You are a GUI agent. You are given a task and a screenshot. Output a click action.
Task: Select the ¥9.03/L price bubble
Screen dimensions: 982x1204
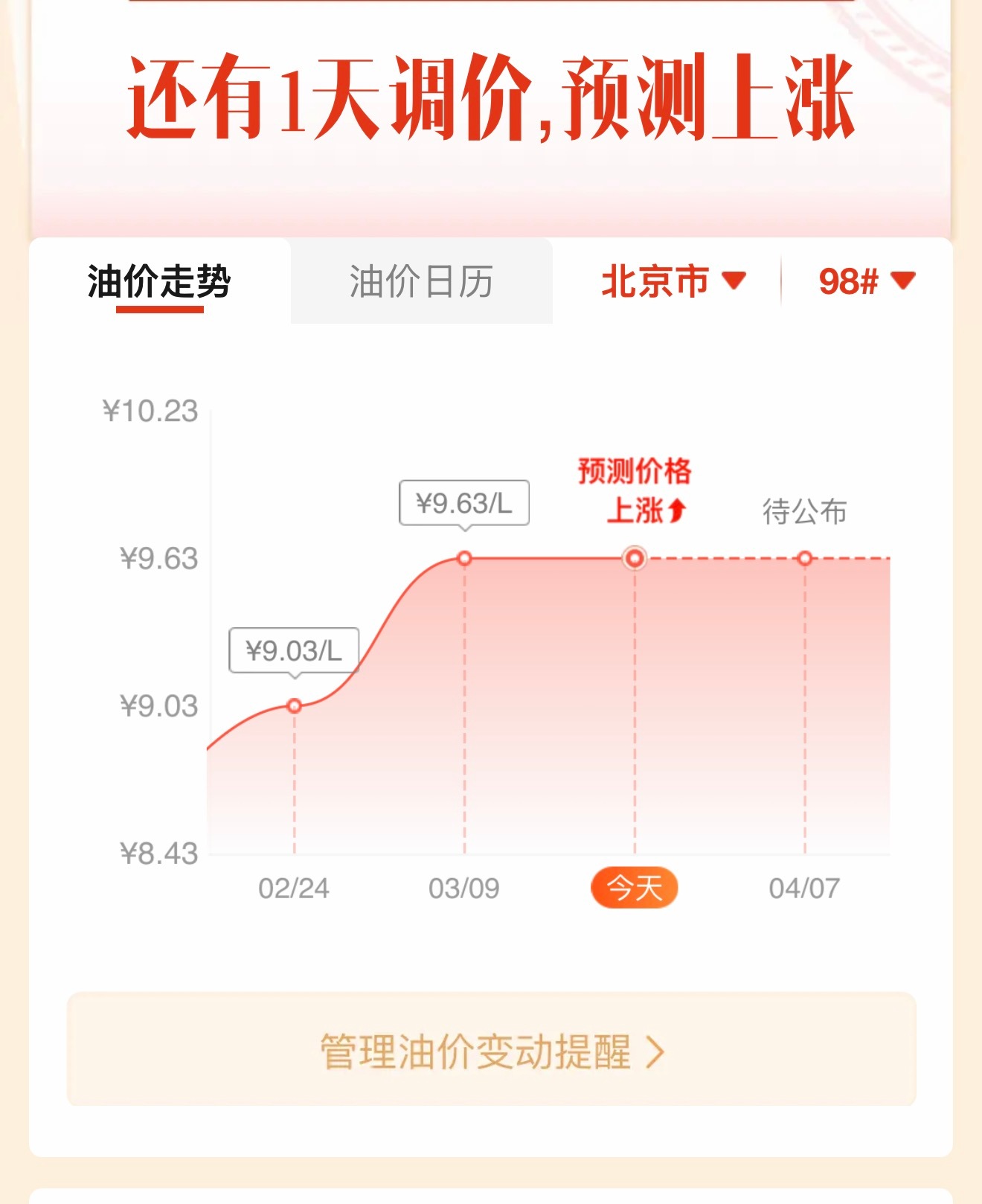click(x=295, y=650)
